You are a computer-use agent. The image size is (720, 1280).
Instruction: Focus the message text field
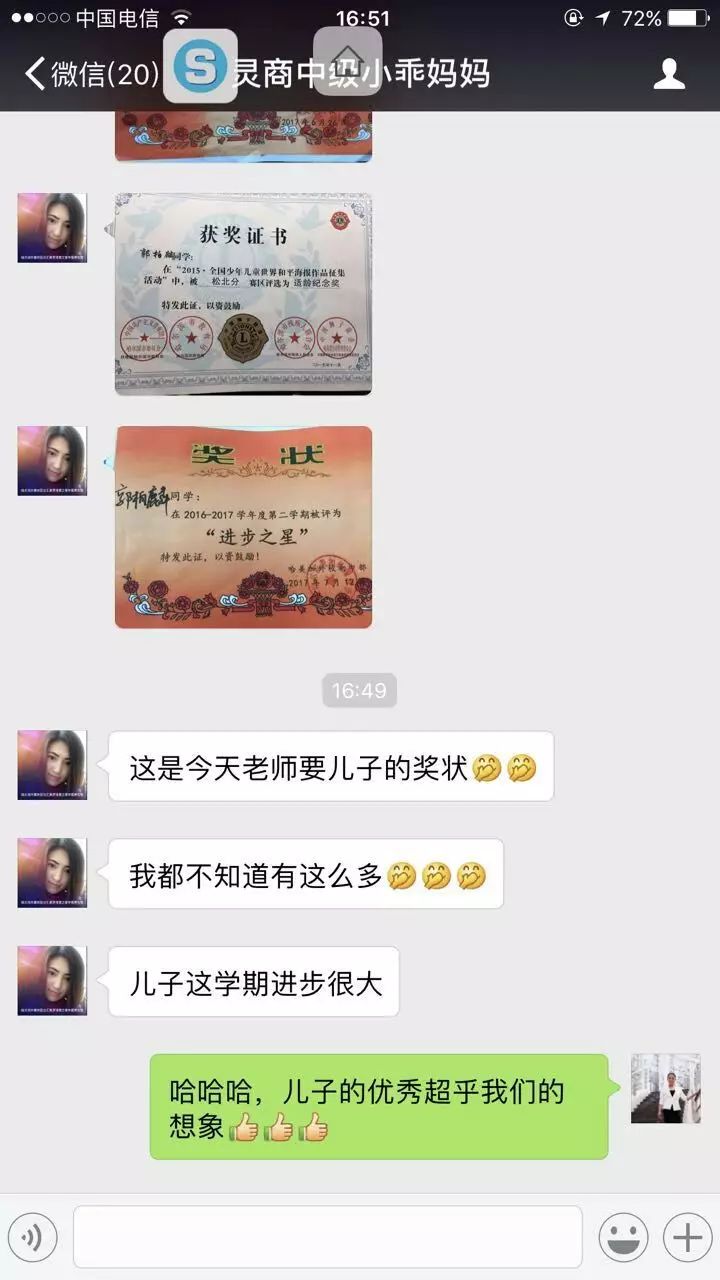coord(327,1238)
